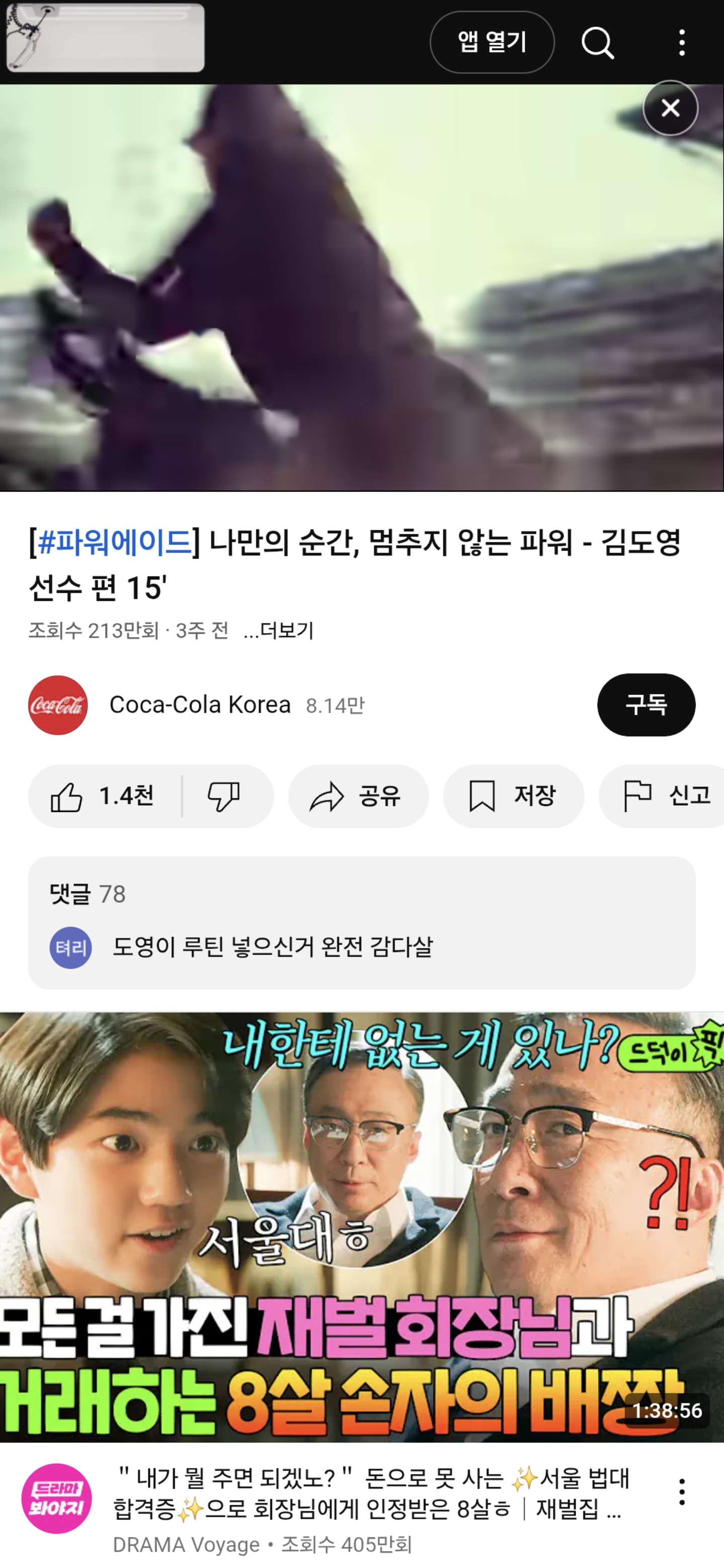Save the video with 저장
Screen dimensions: 724x1568
pyautogui.click(x=513, y=796)
